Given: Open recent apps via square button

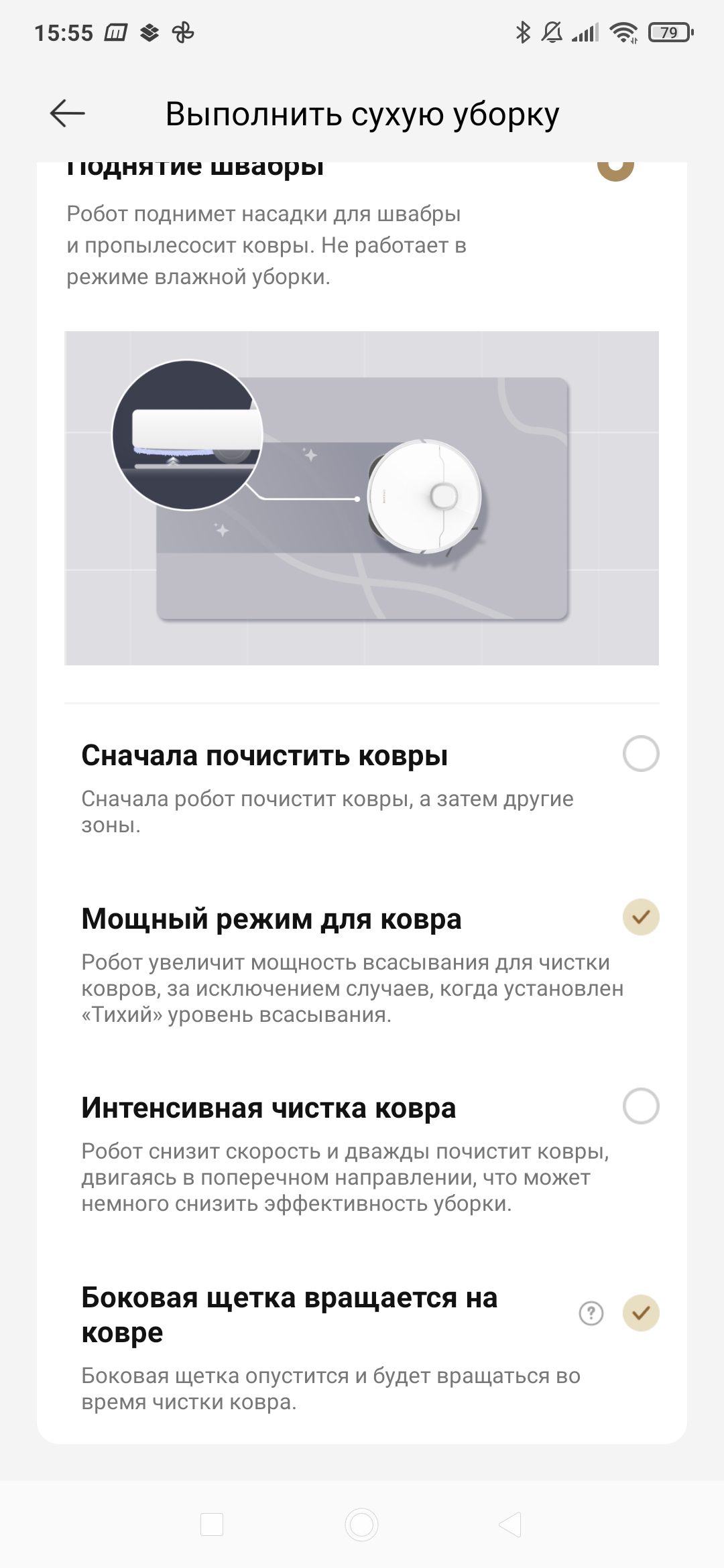Looking at the screenshot, I should tap(212, 1524).
